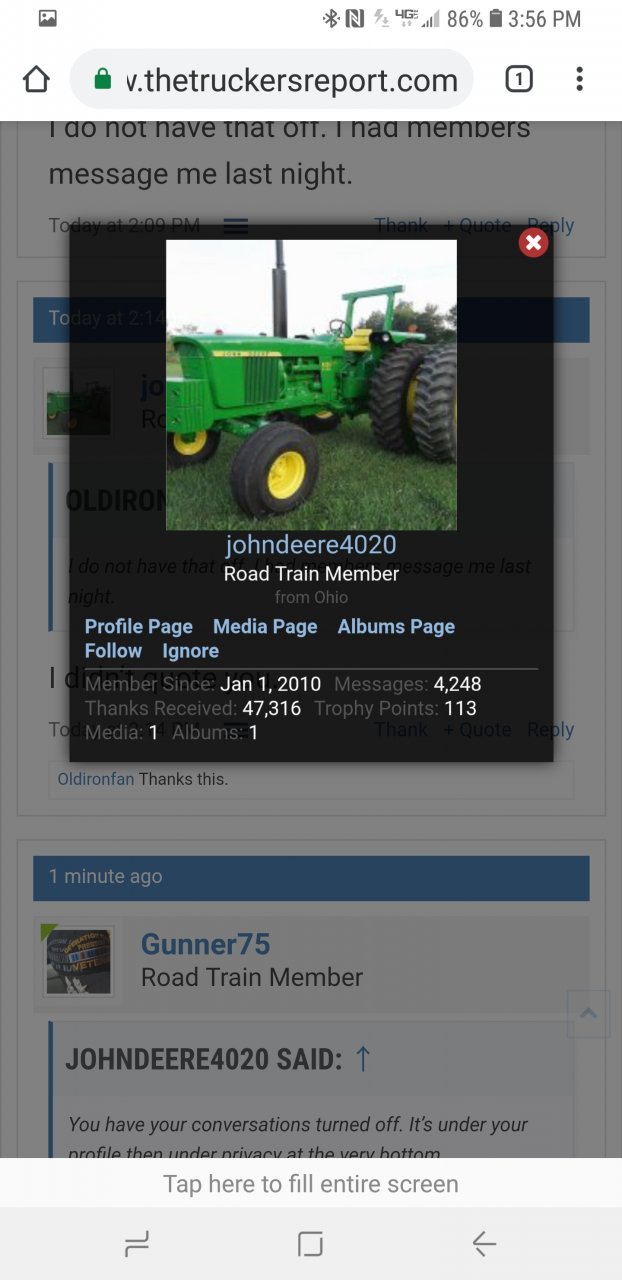
Task: Open the Media Page link
Action: pyautogui.click(x=265, y=627)
